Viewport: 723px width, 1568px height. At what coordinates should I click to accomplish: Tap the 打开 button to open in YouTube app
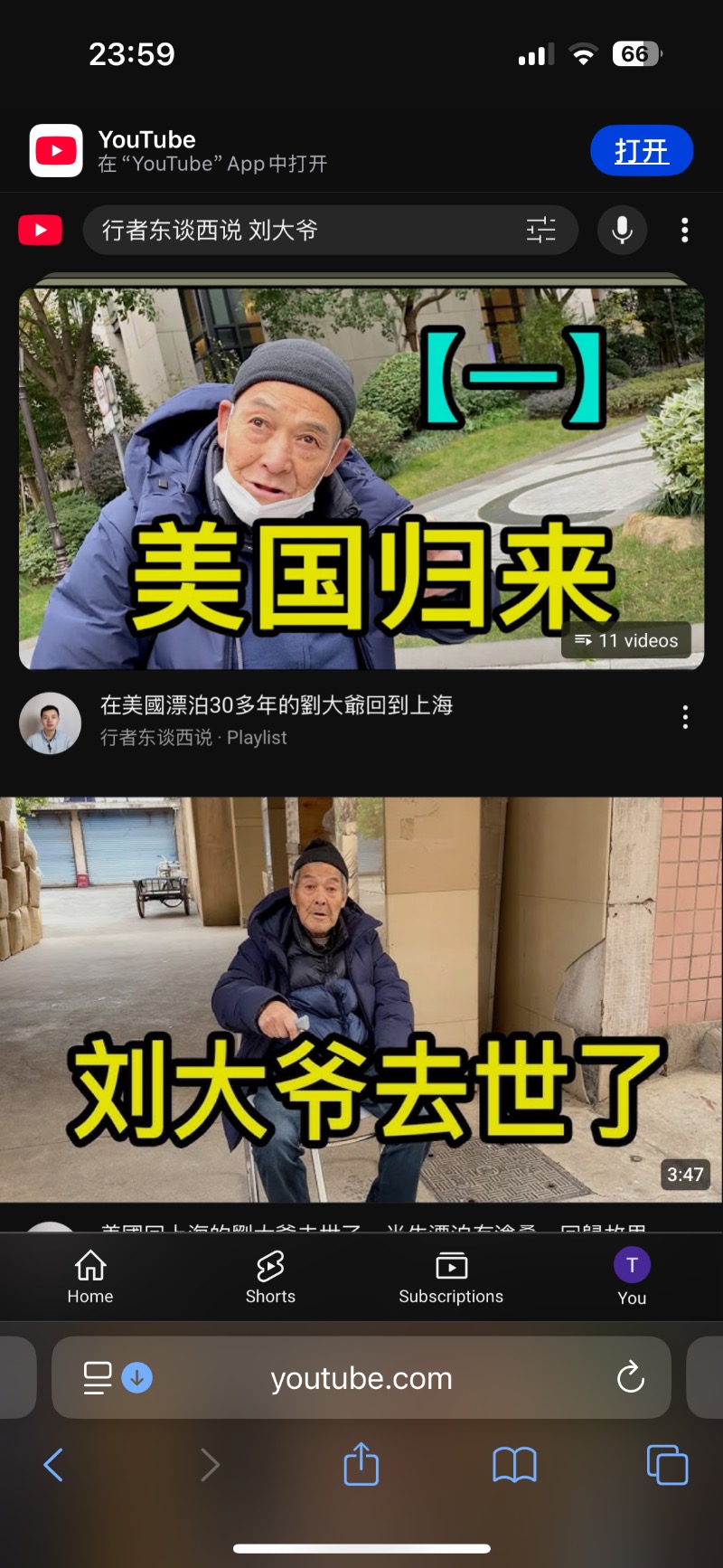coord(641,151)
